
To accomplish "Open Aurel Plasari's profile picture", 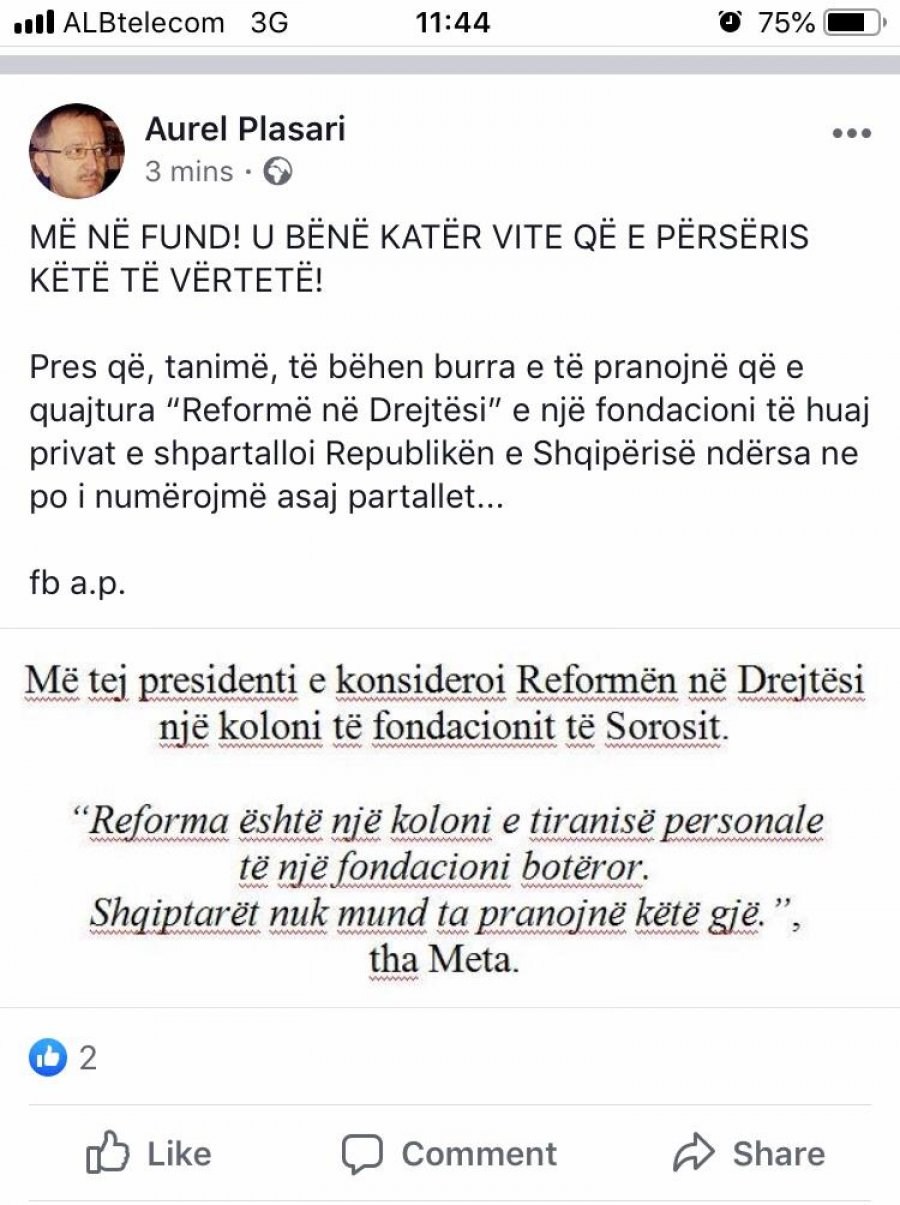I will click(x=77, y=151).
